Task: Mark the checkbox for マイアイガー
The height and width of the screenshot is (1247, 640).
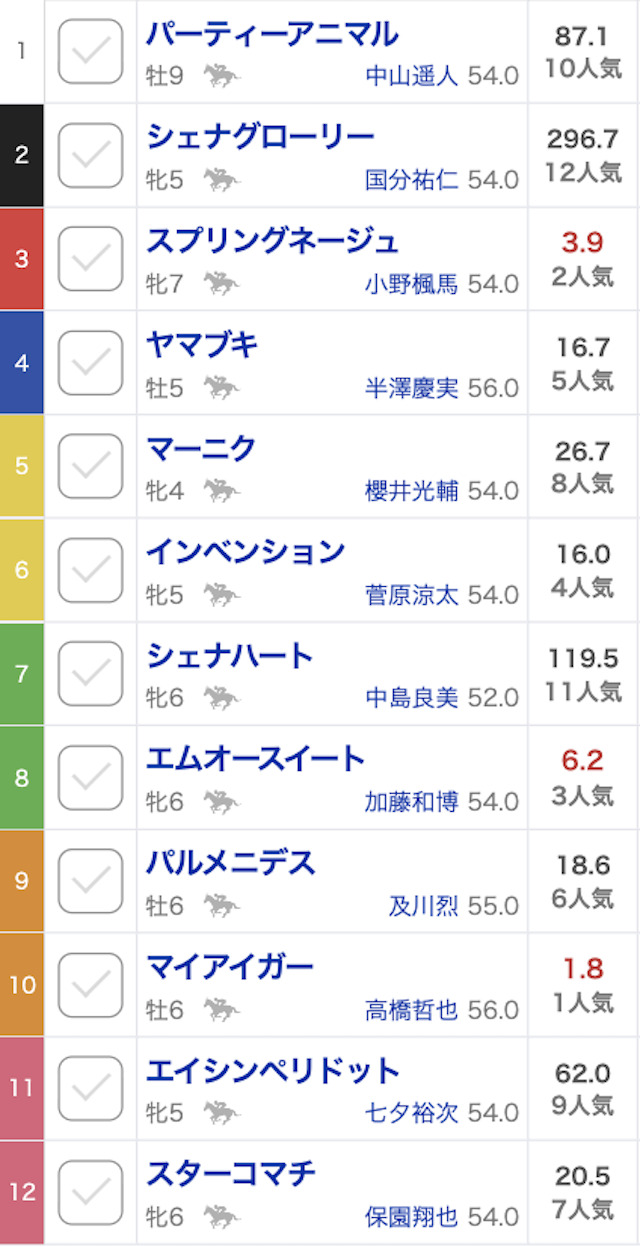Action: tap(90, 984)
